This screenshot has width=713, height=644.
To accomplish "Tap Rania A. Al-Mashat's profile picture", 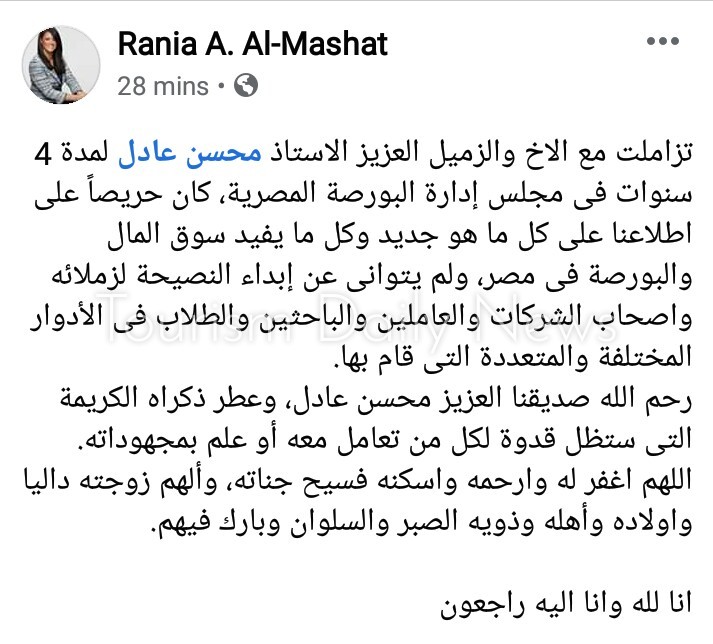I will (x=60, y=65).
